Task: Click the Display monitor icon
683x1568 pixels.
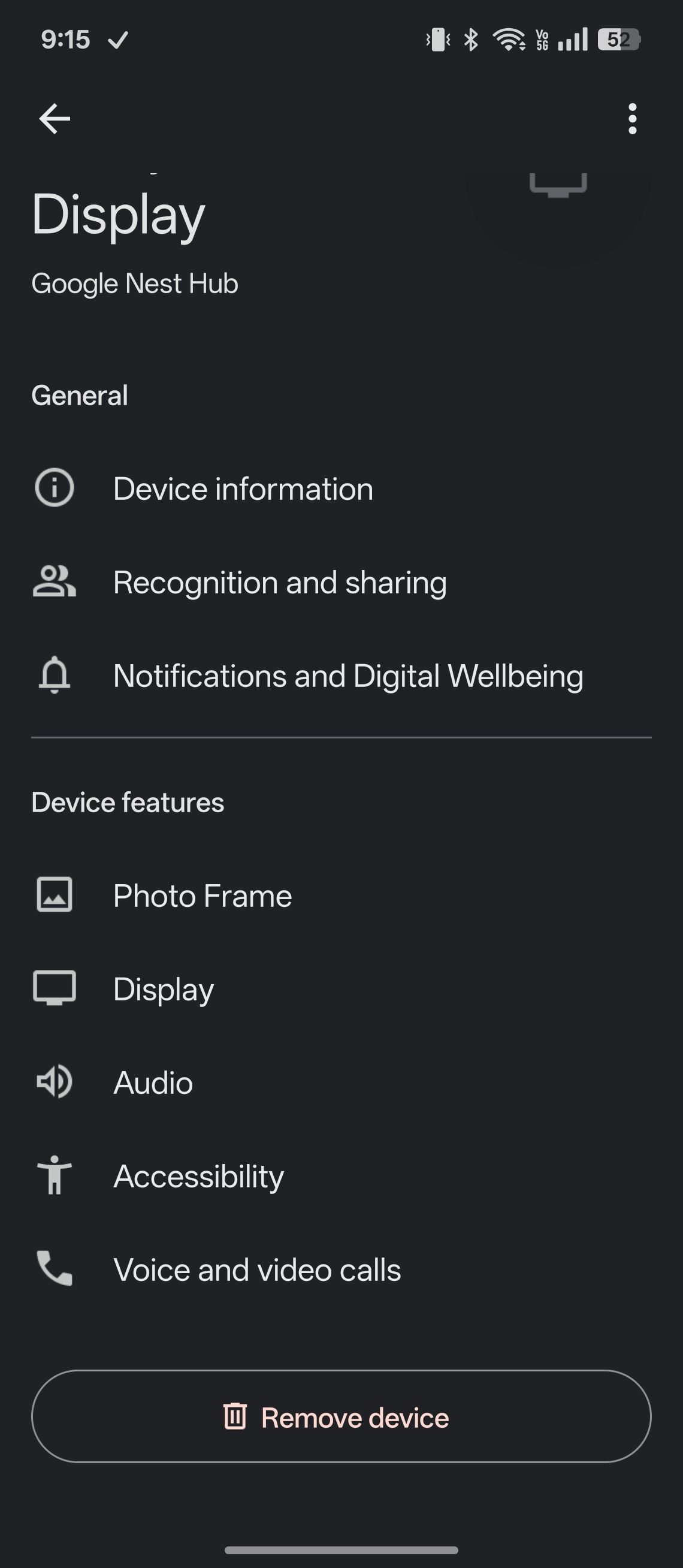Action: coord(55,988)
